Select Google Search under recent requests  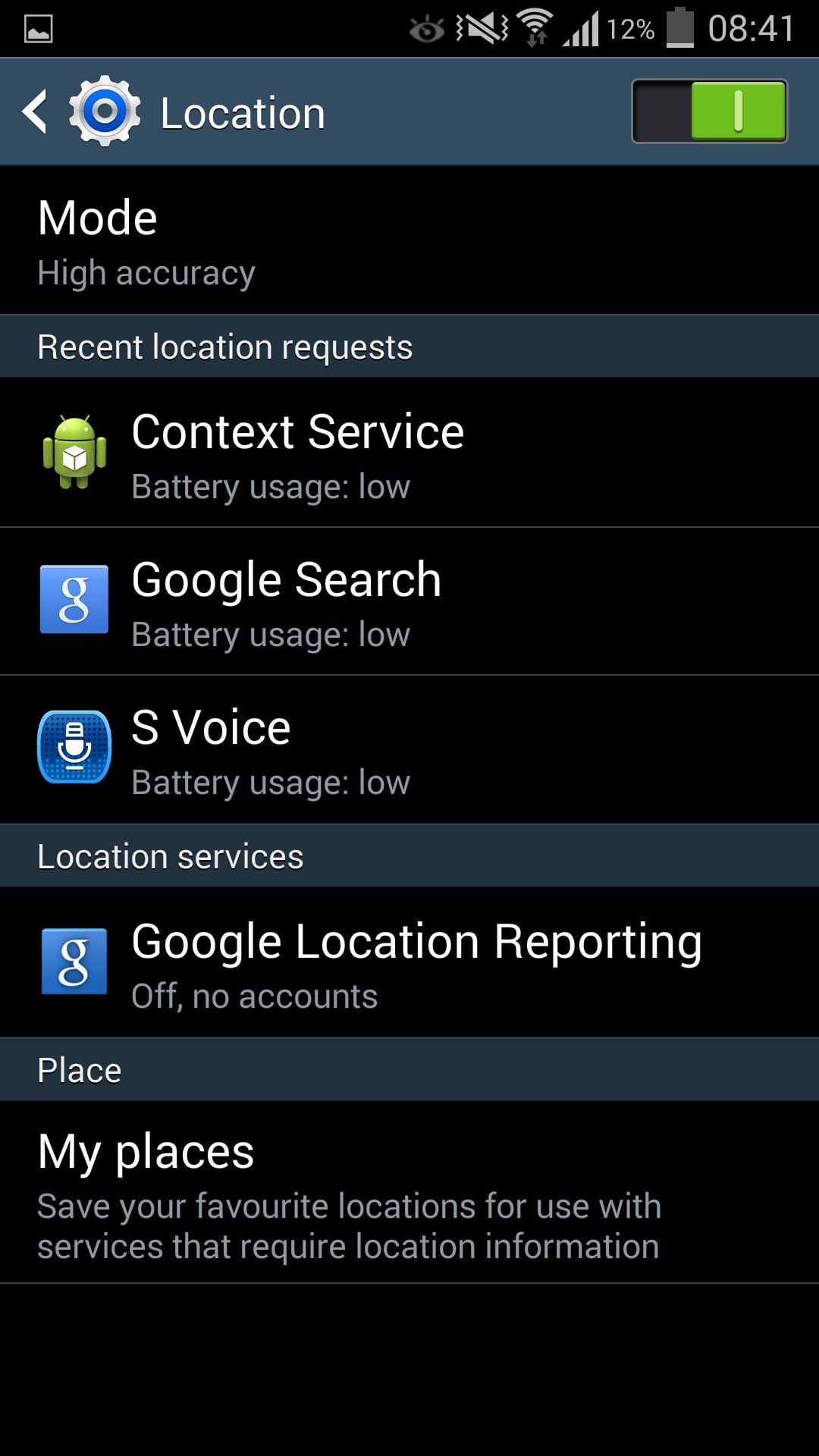point(409,601)
